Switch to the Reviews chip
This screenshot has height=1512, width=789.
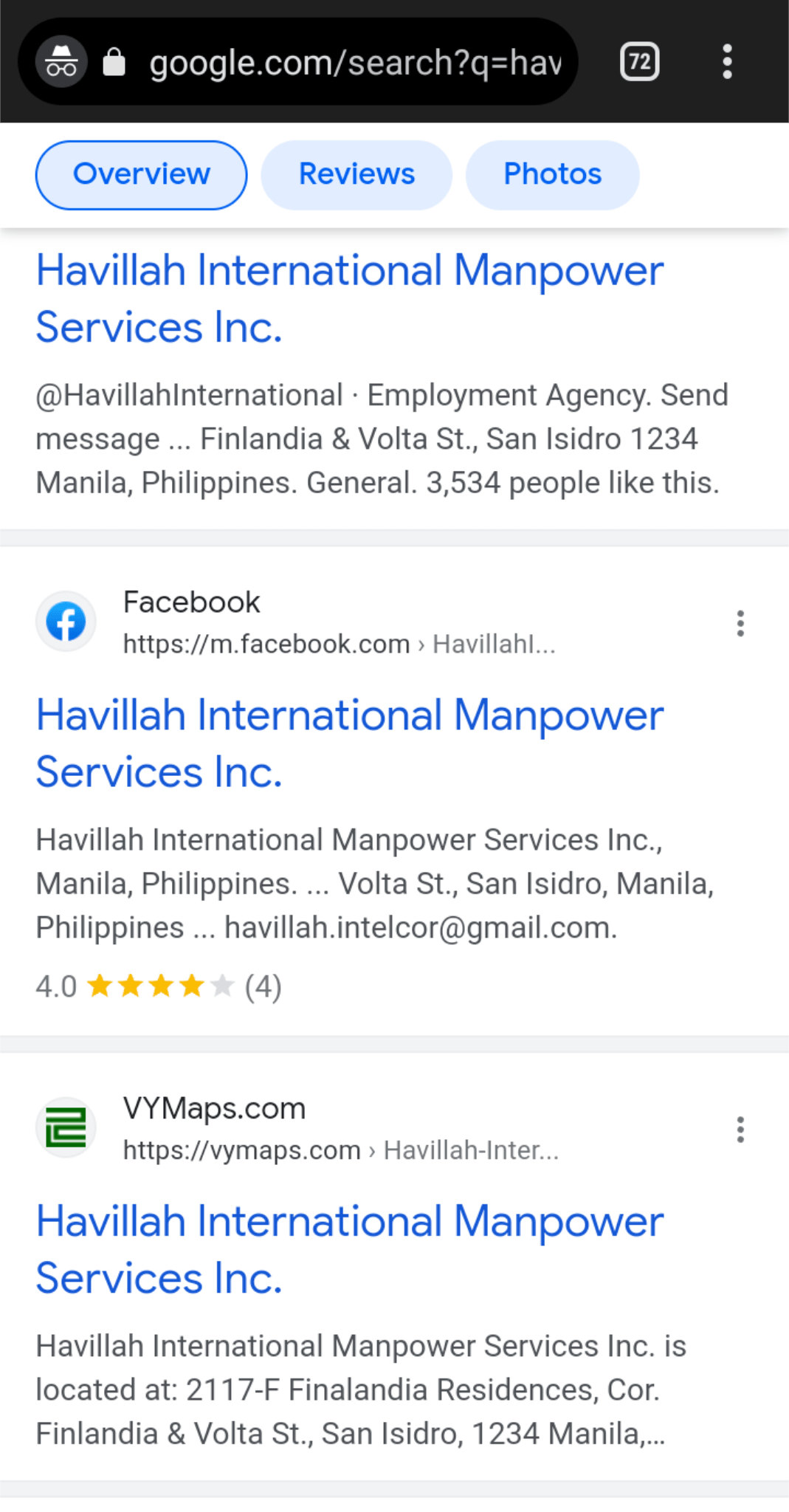pyautogui.click(x=356, y=175)
